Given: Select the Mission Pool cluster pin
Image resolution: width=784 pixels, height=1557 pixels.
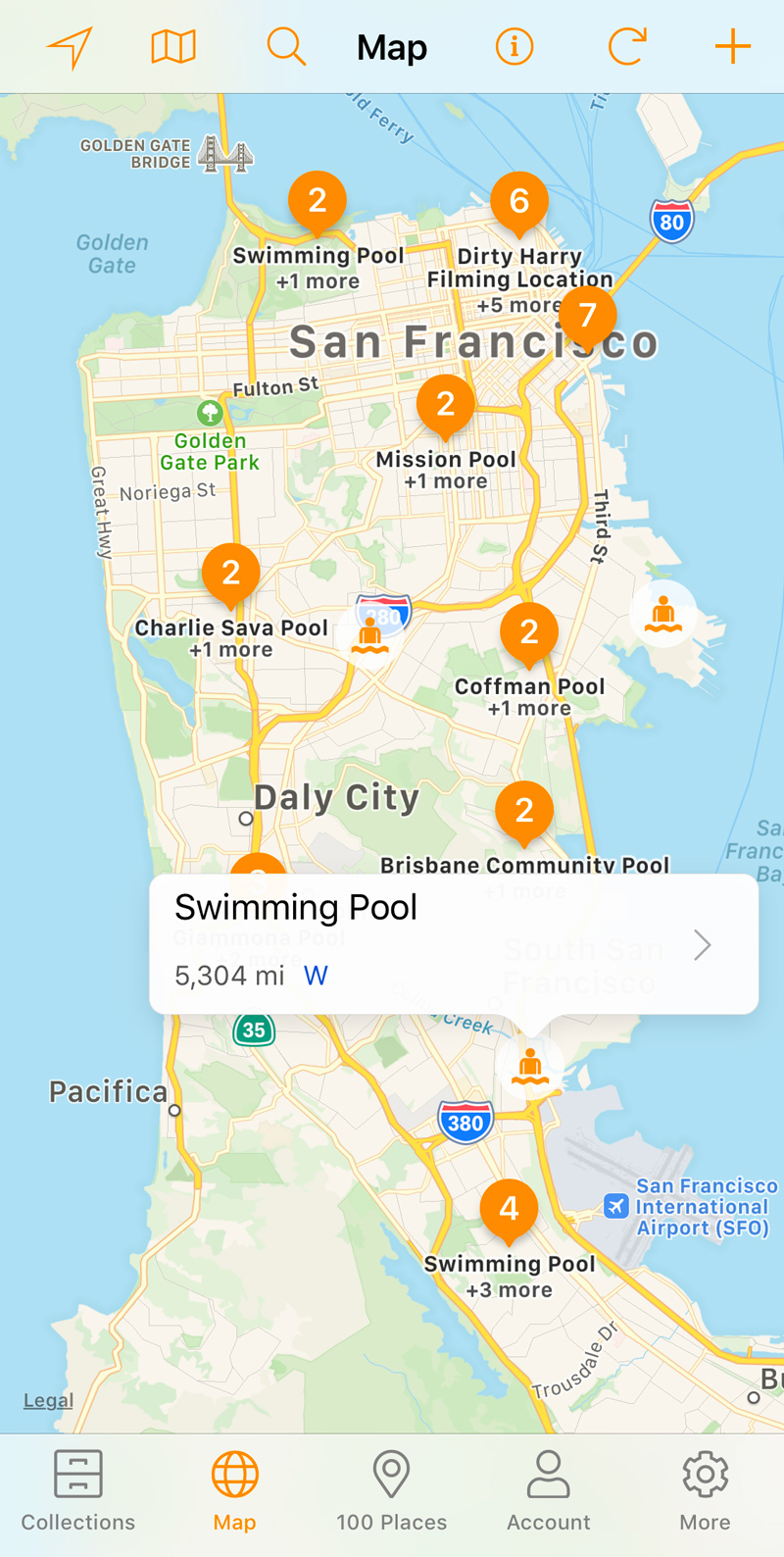Looking at the screenshot, I should 446,406.
